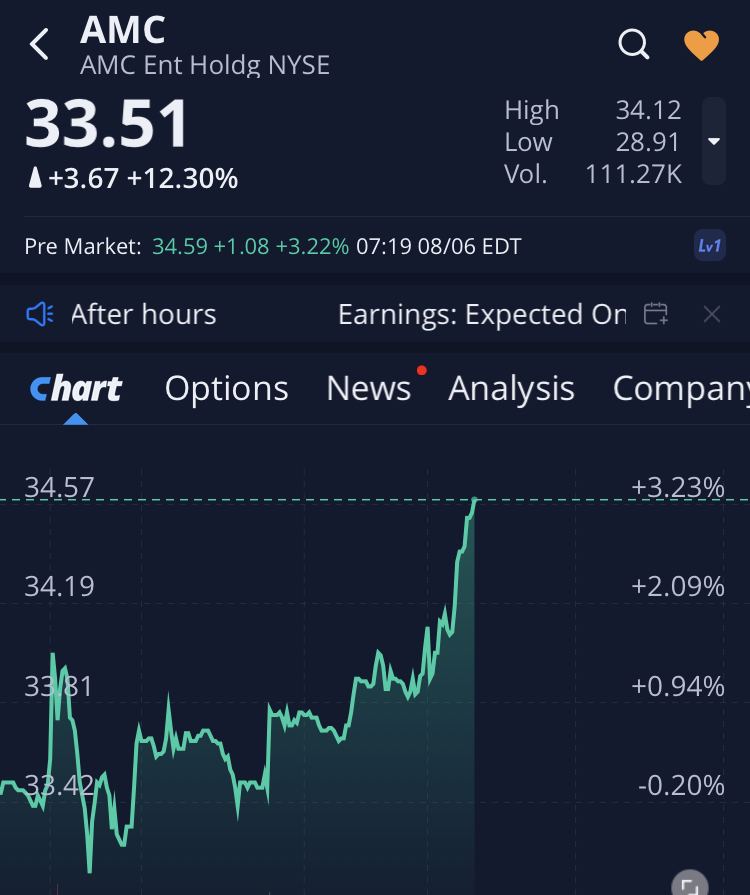This screenshot has width=750, height=895.
Task: Switch to the Analysis tab
Action: [511, 388]
